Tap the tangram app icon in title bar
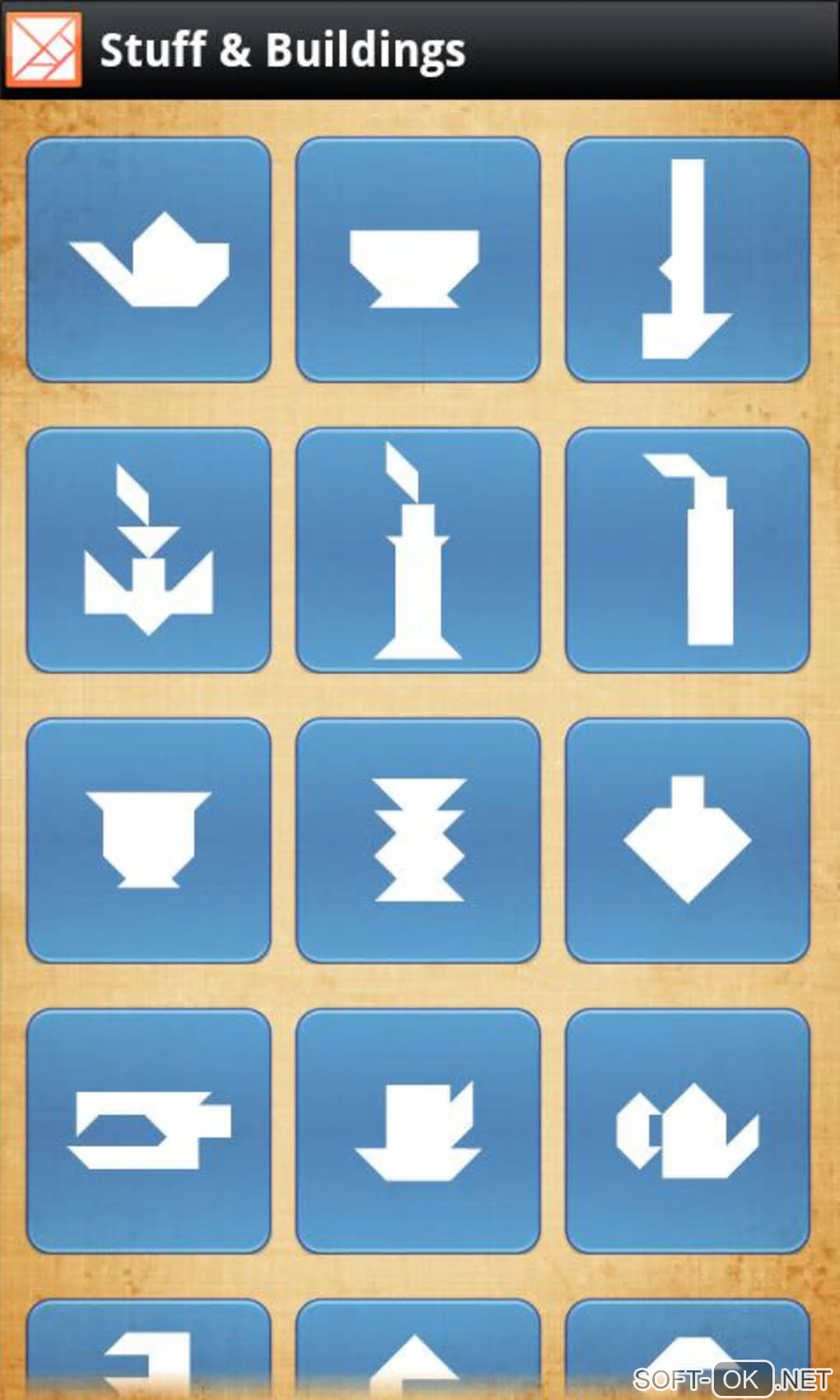Screen dimensions: 840x1400 click(x=44, y=49)
